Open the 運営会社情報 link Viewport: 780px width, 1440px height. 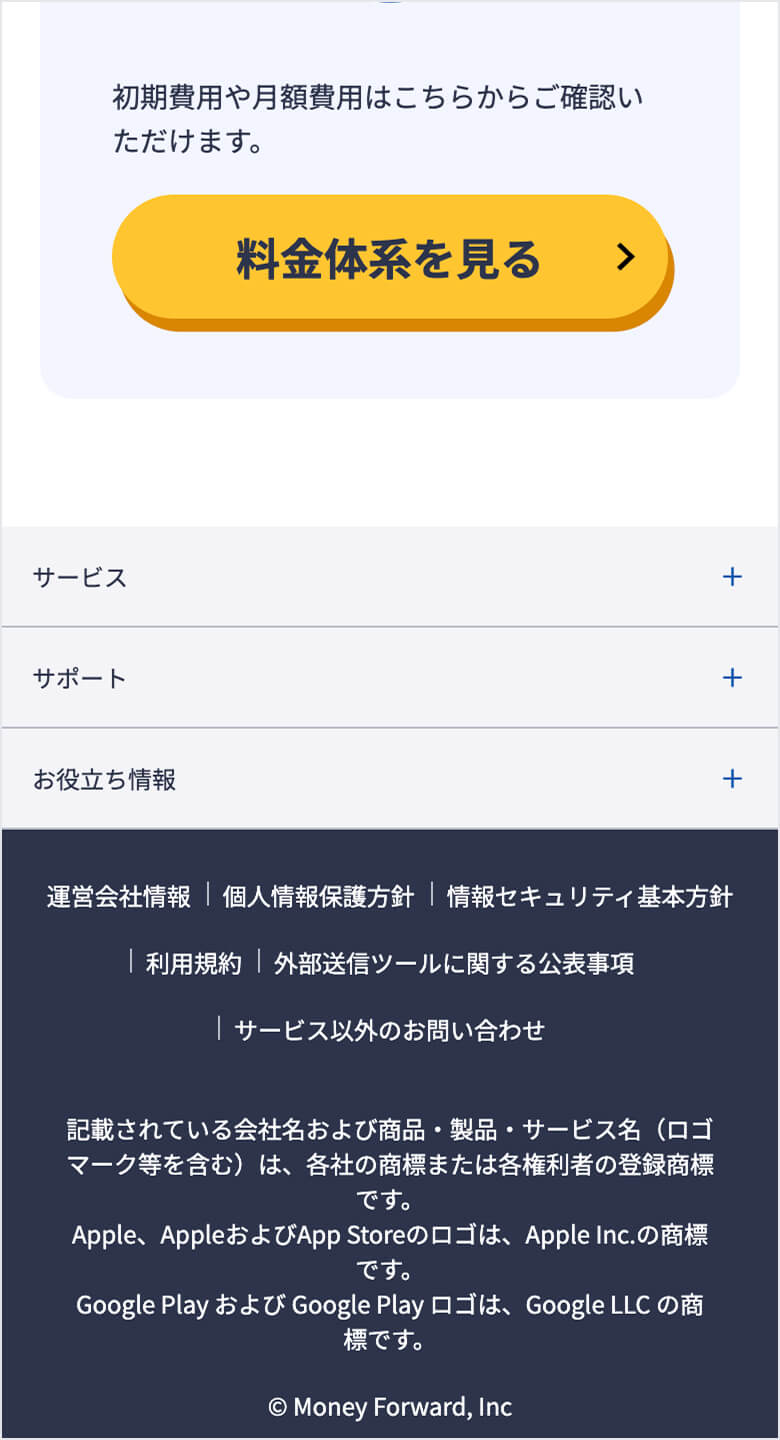[118, 897]
